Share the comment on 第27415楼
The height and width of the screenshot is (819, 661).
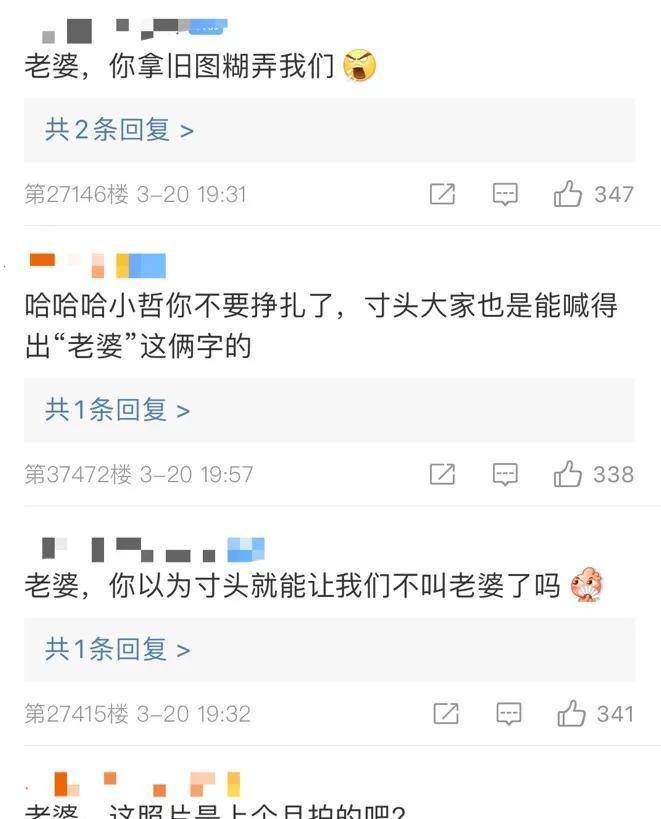click(446, 714)
